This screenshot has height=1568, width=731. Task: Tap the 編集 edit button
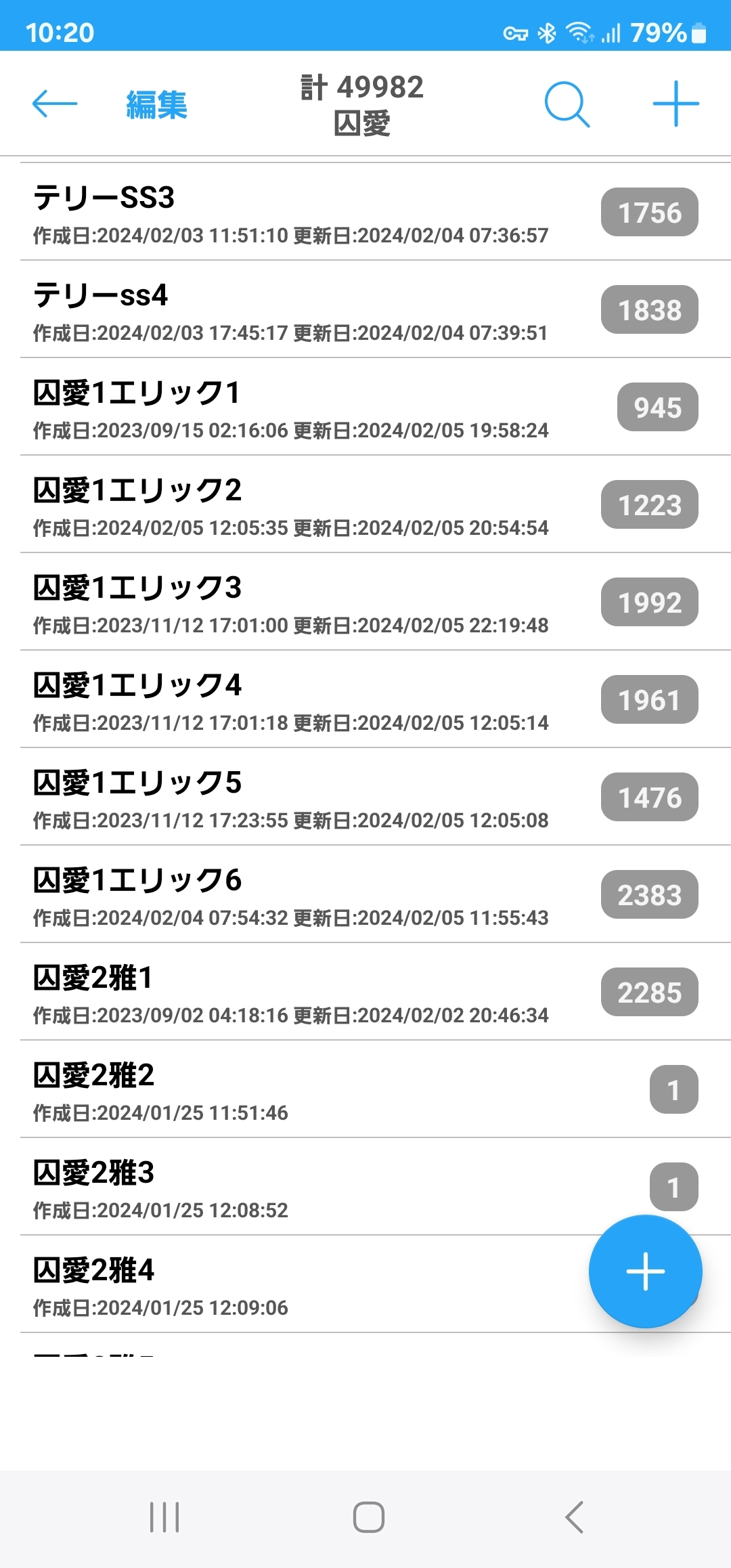pos(156,105)
